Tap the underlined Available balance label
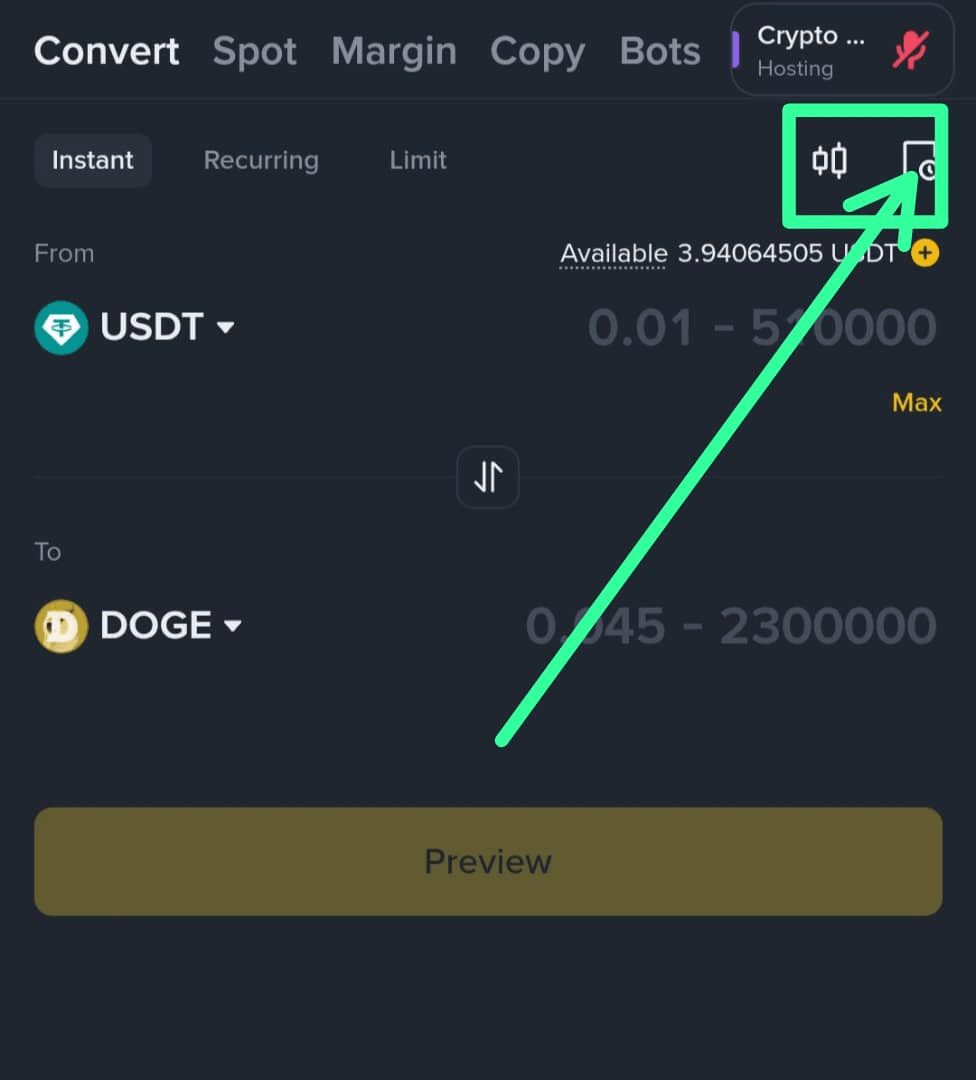Screen dimensions: 976x1080 pos(613,254)
